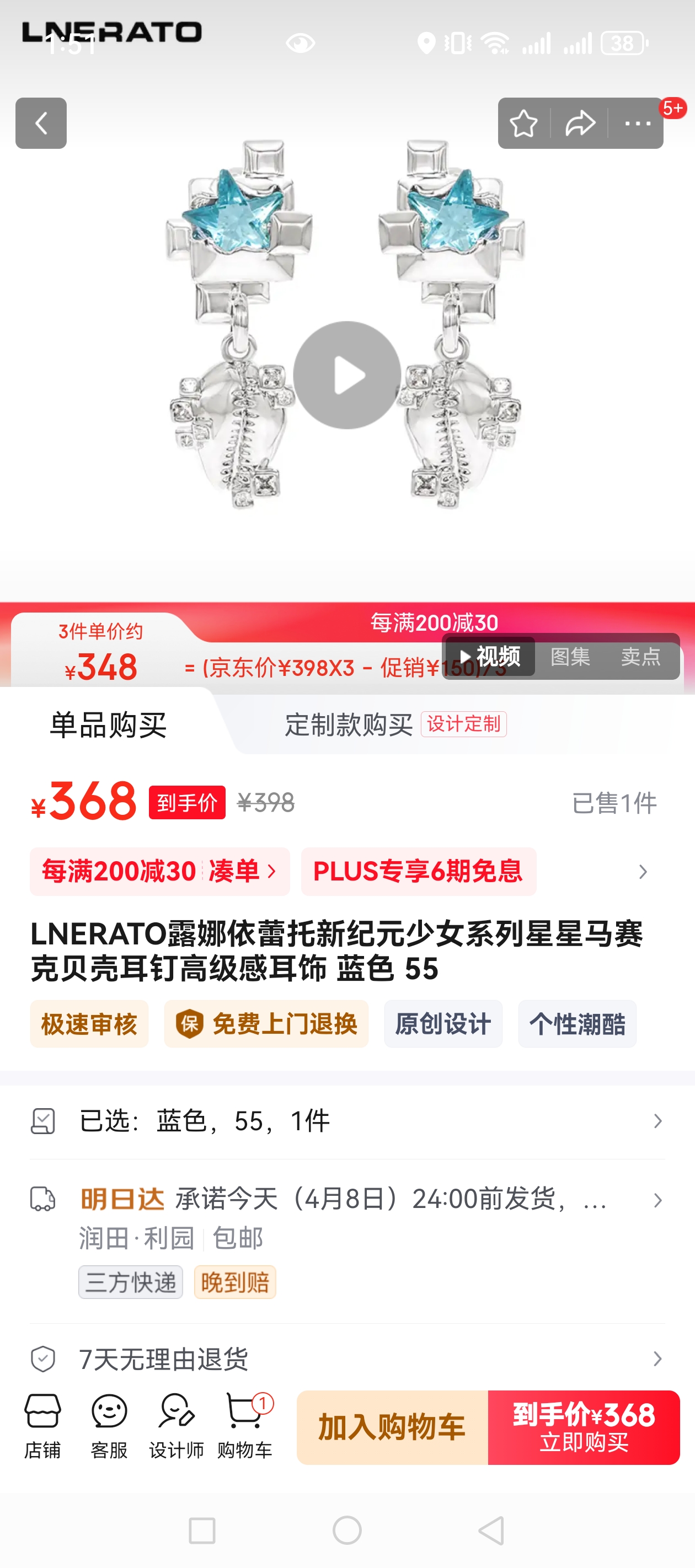Image resolution: width=695 pixels, height=1568 pixels.
Task: Tap PLUS专享6期免息 offer chip
Action: 418,871
